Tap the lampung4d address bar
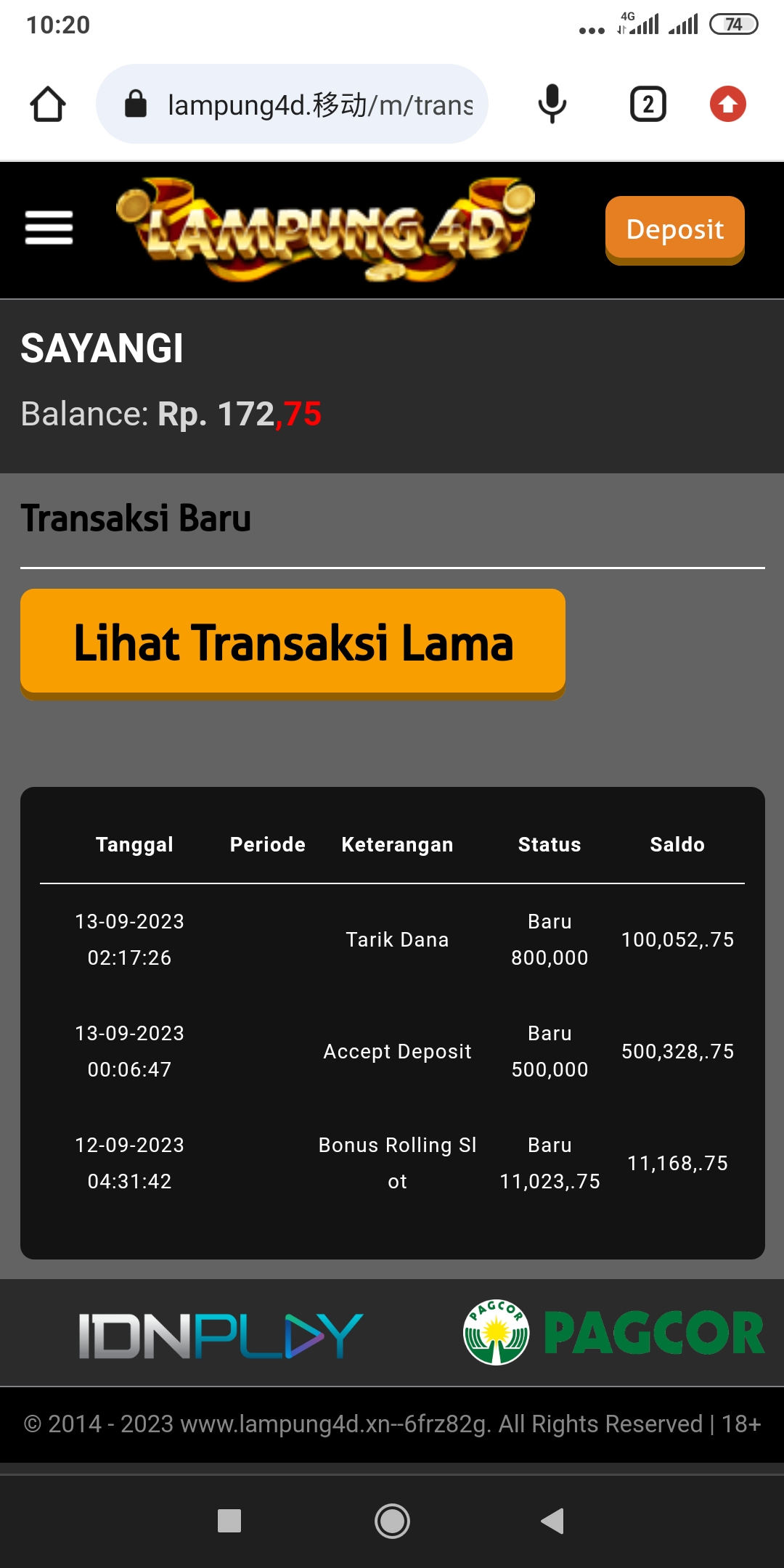This screenshot has width=784, height=1568. point(305,105)
